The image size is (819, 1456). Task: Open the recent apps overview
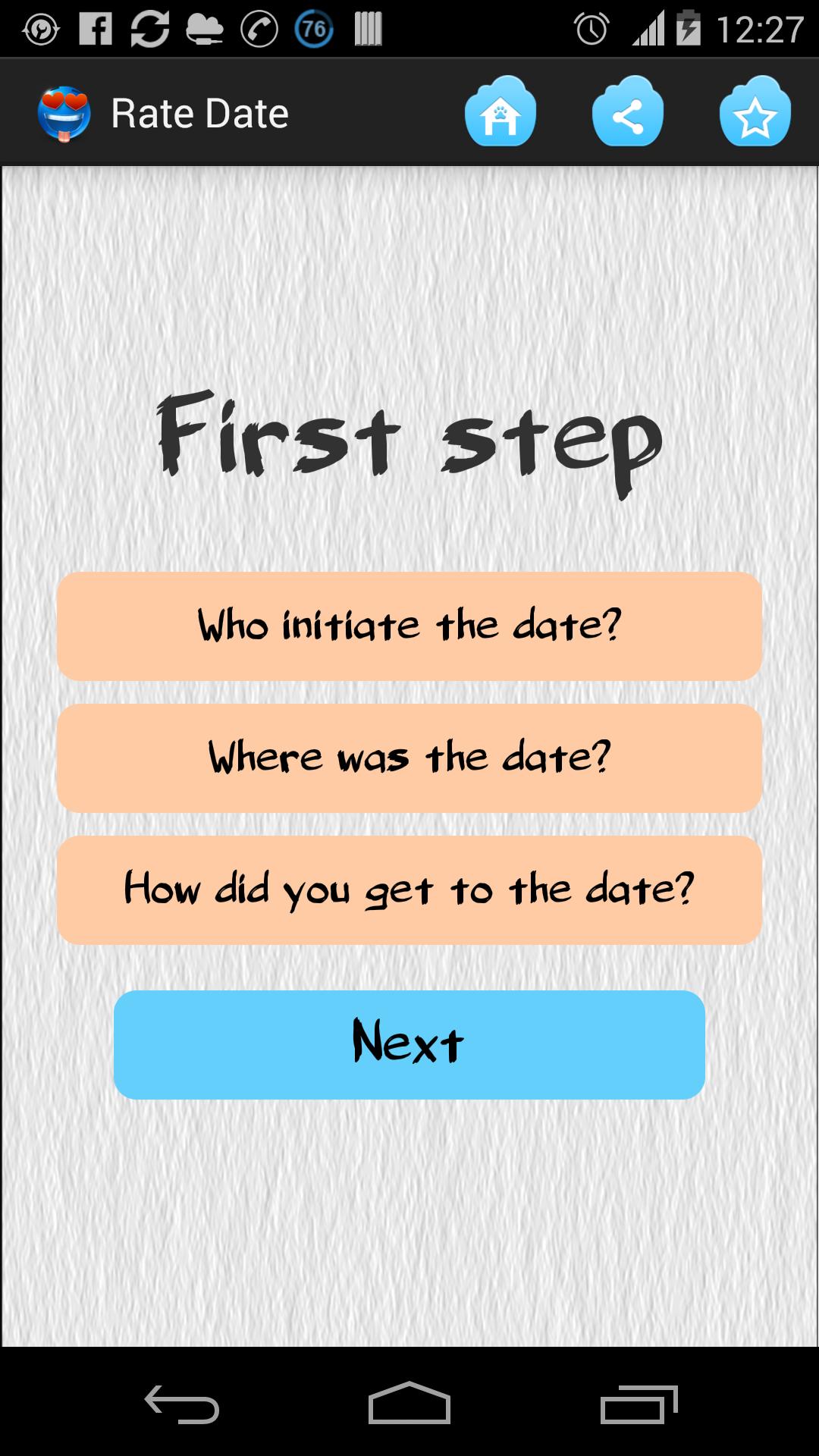(x=639, y=1404)
